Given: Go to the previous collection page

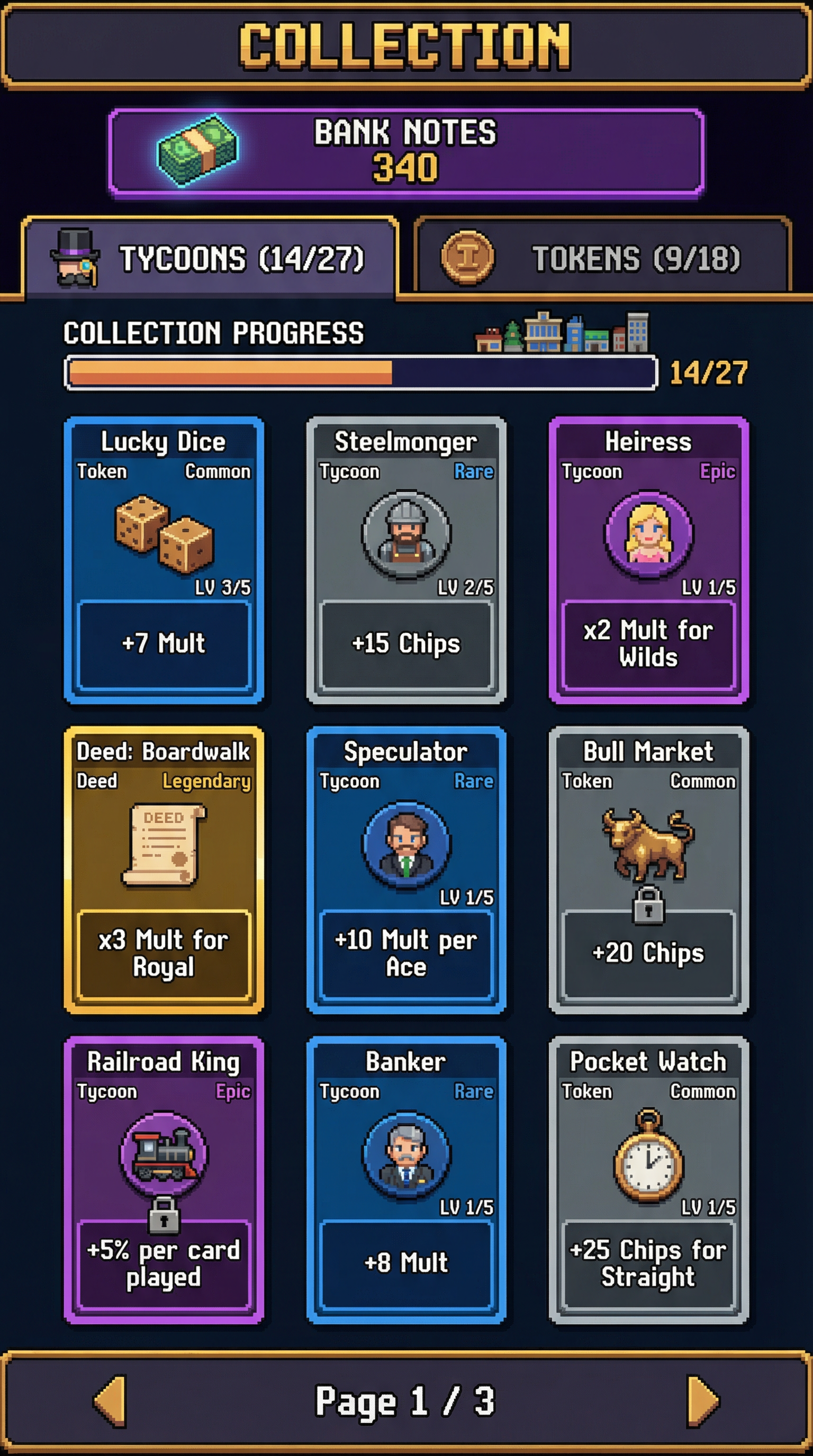Looking at the screenshot, I should click(110, 1401).
